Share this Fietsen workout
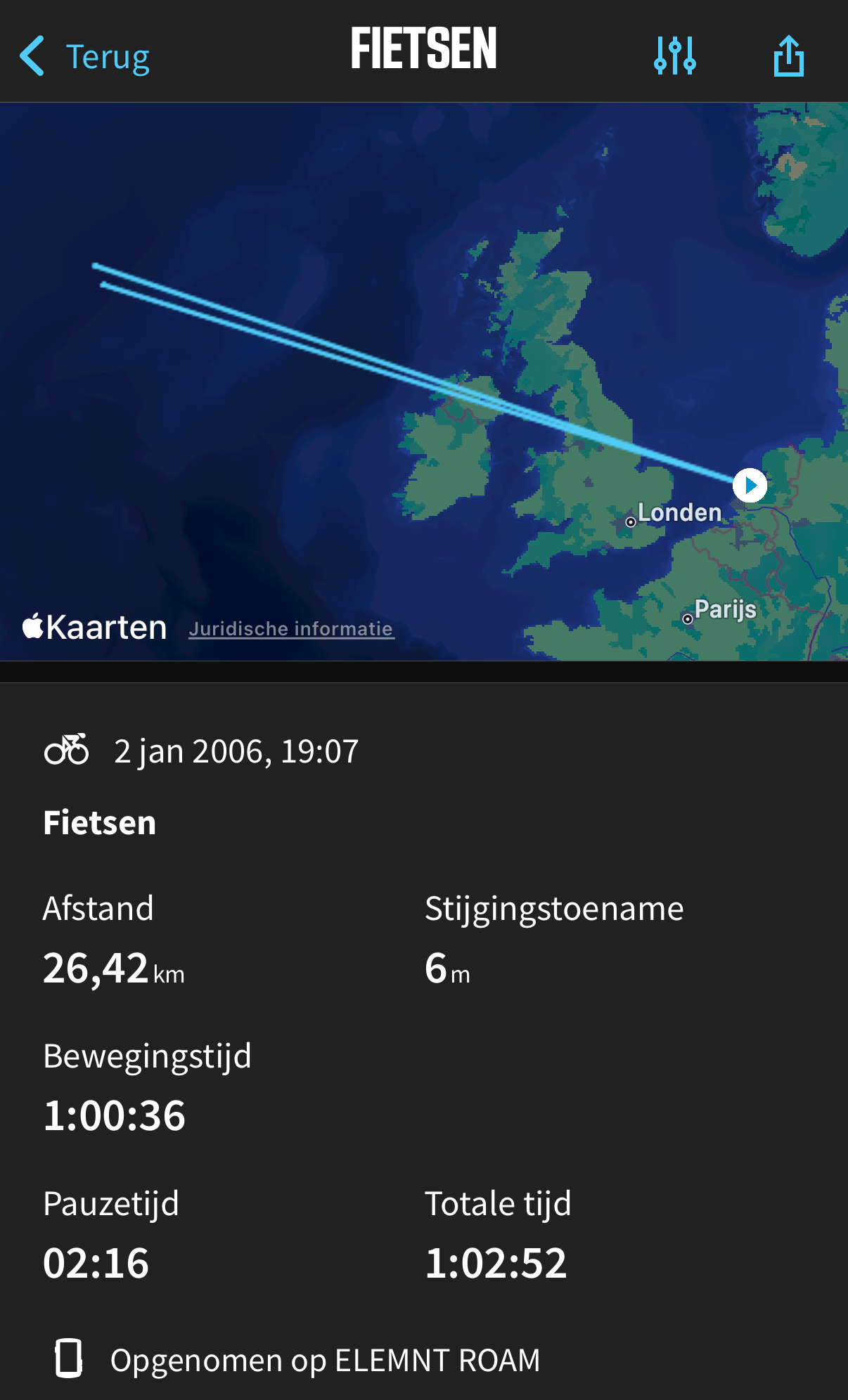 point(788,56)
